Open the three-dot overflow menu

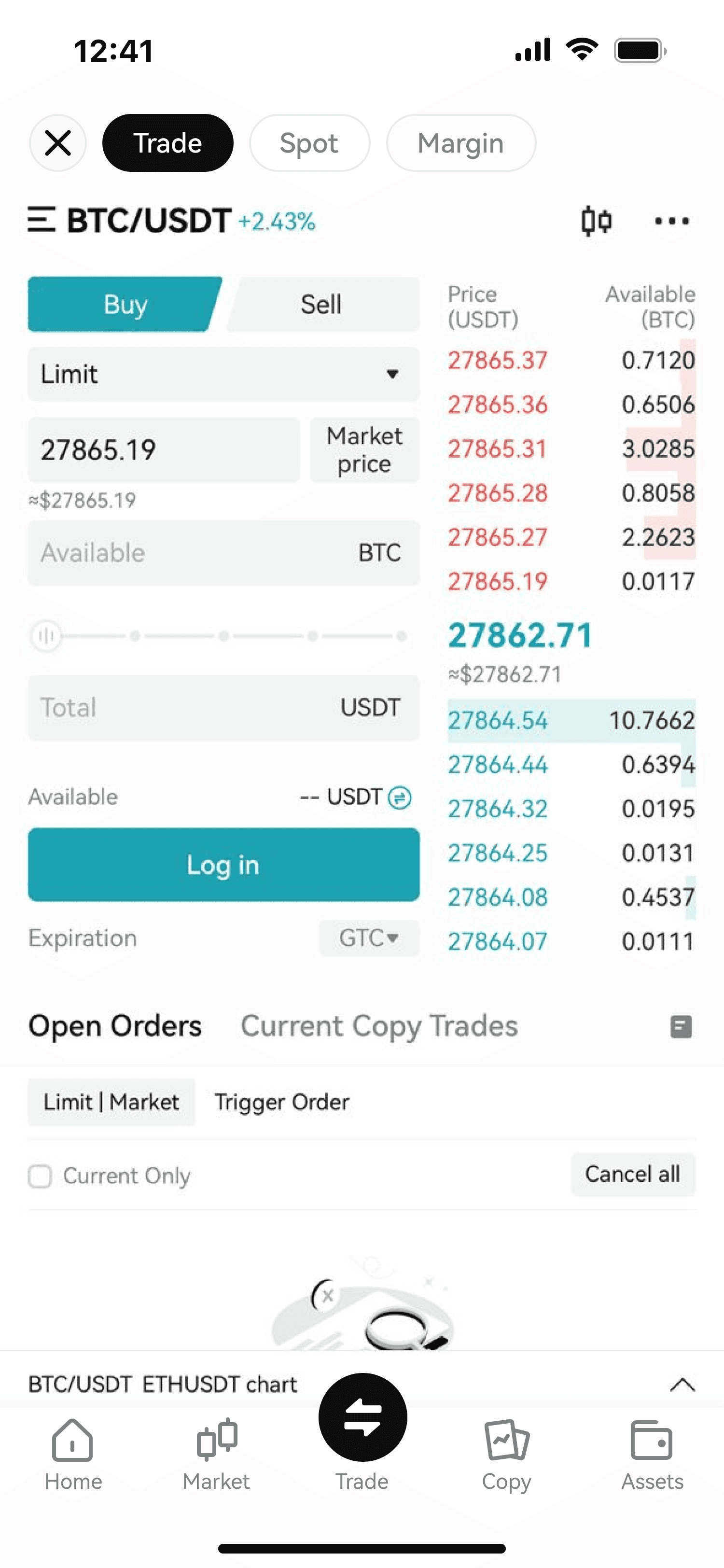tap(672, 220)
